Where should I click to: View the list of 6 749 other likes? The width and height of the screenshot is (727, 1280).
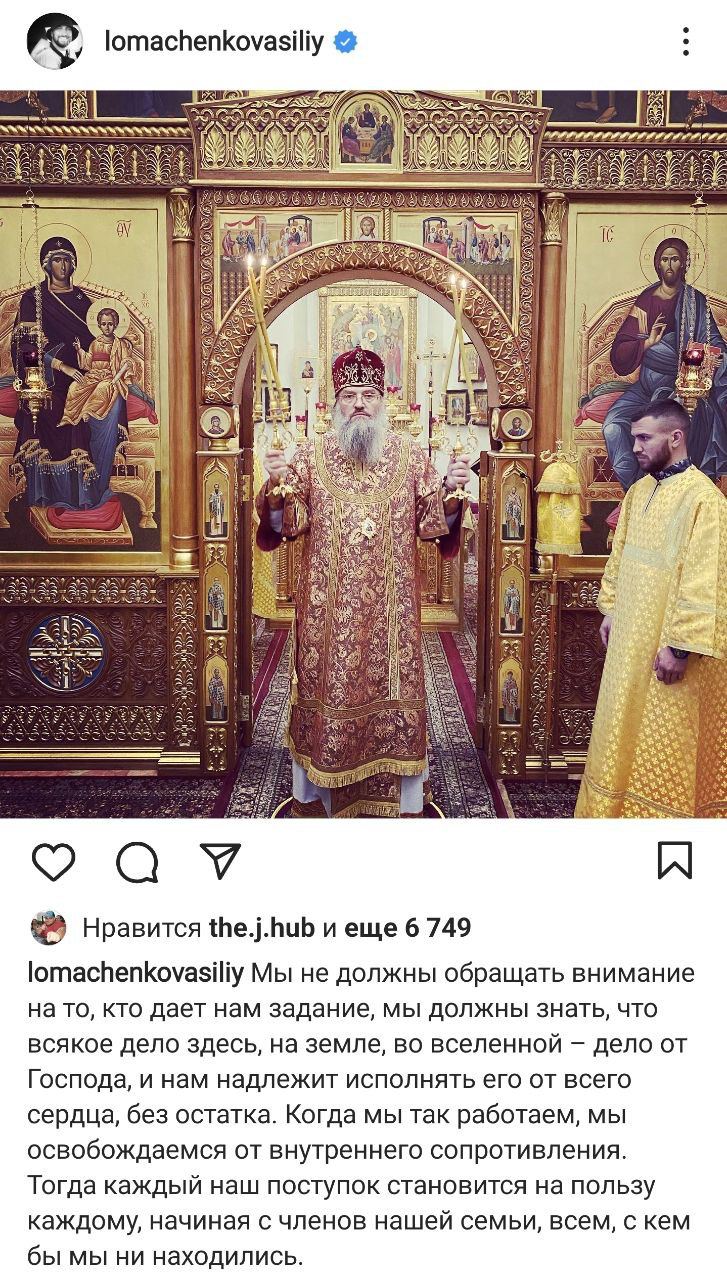click(407, 928)
